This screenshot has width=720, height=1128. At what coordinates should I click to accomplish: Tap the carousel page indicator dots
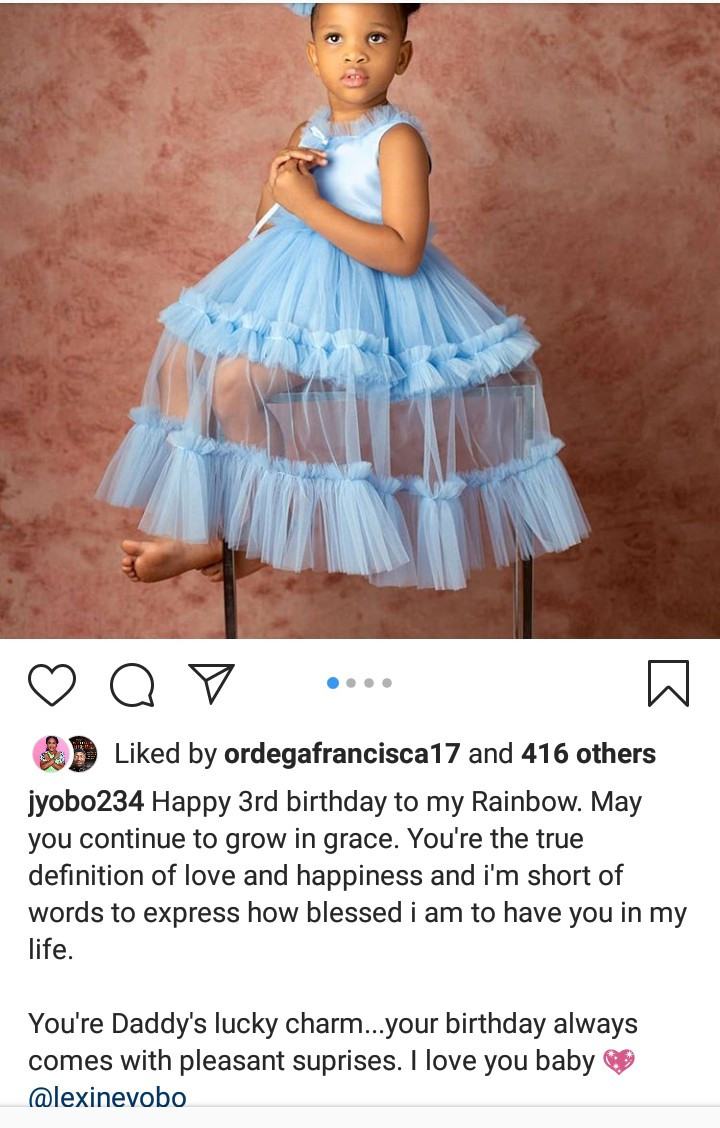(x=360, y=683)
